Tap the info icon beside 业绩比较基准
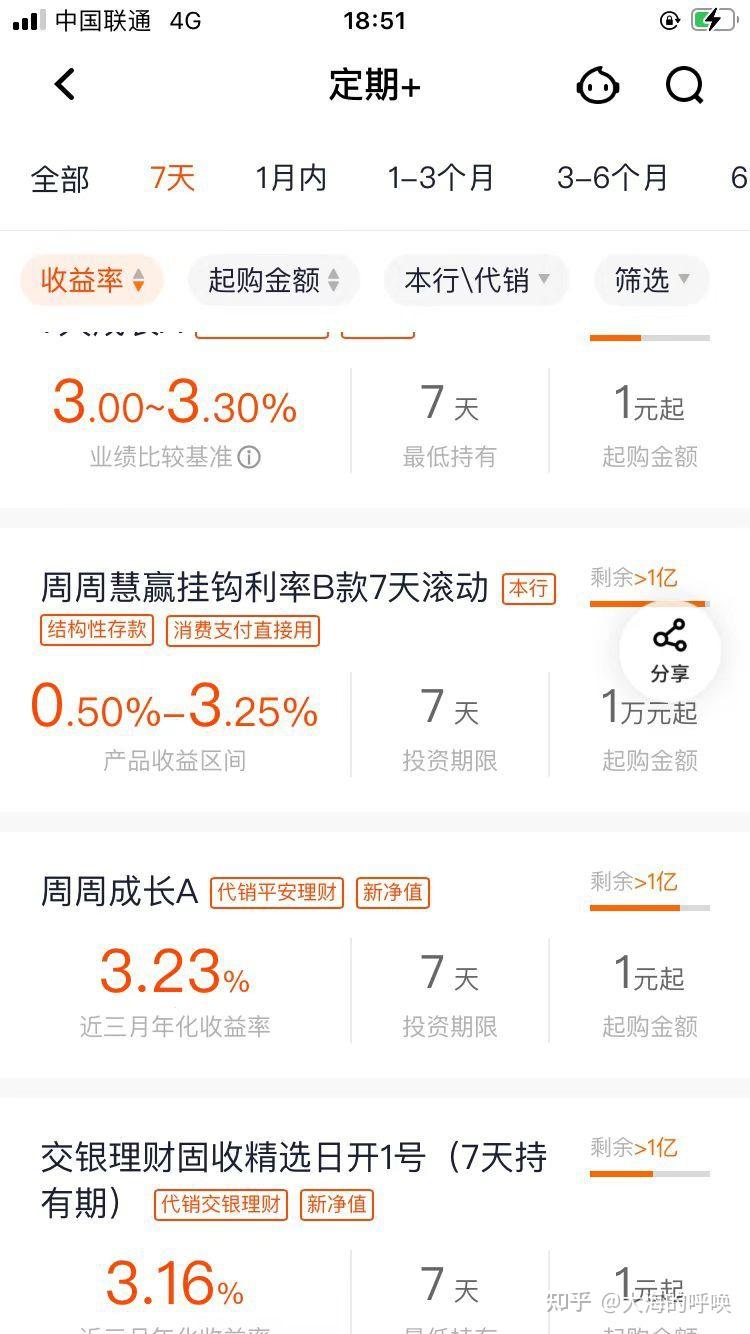 pyautogui.click(x=249, y=458)
